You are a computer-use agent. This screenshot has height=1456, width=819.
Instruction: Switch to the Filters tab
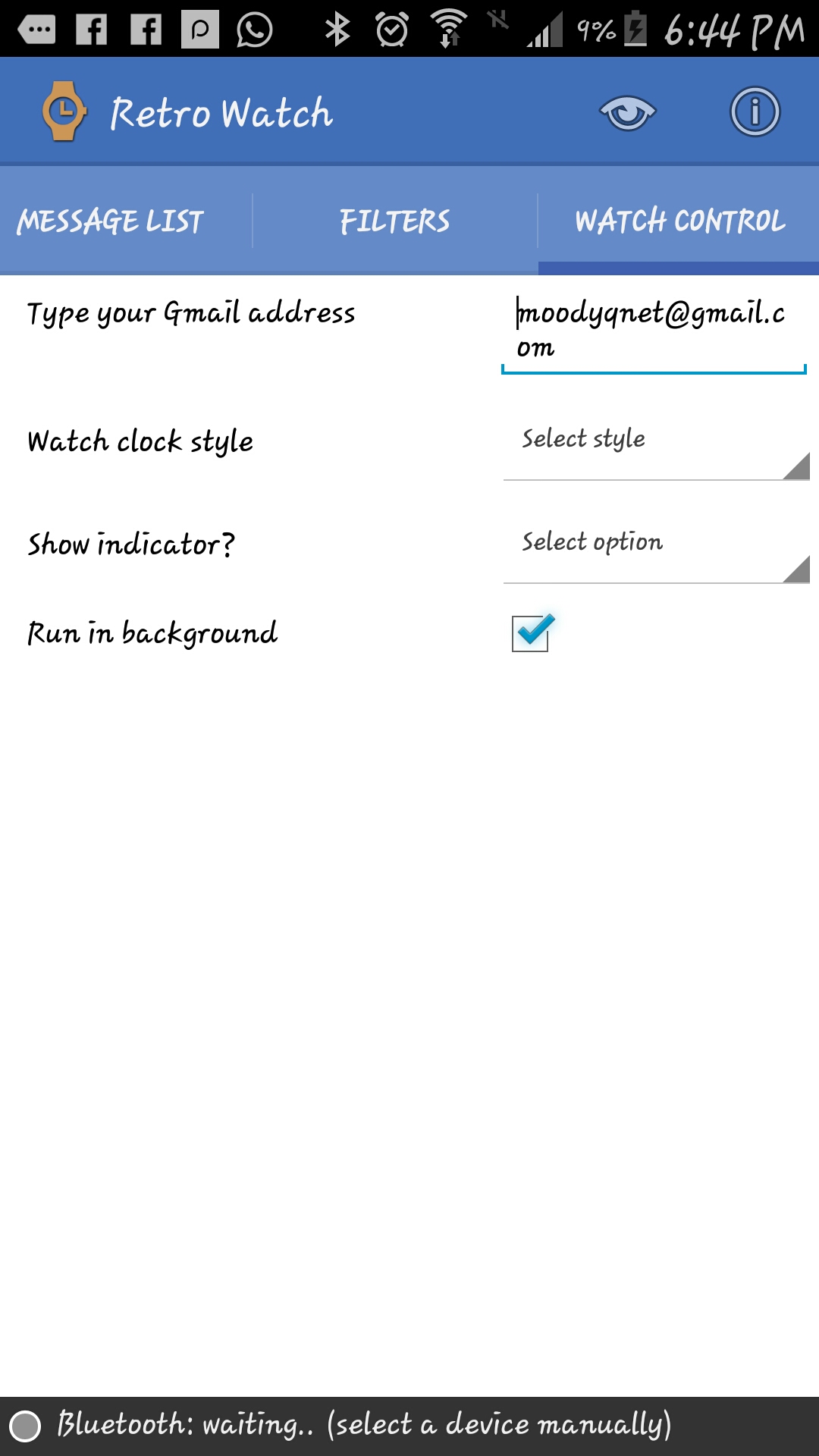pyautogui.click(x=394, y=221)
